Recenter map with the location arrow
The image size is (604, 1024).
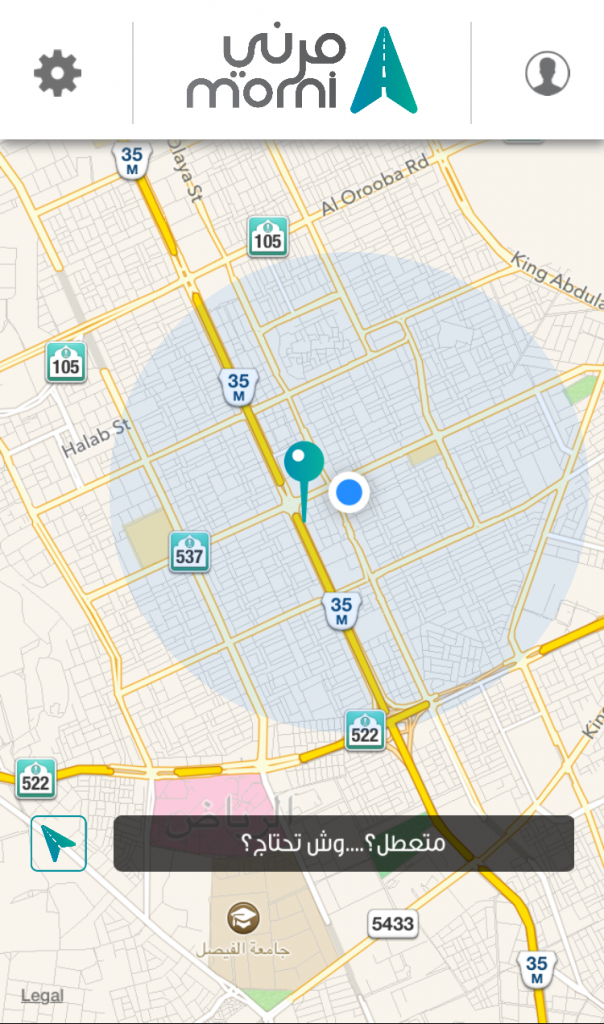click(59, 843)
